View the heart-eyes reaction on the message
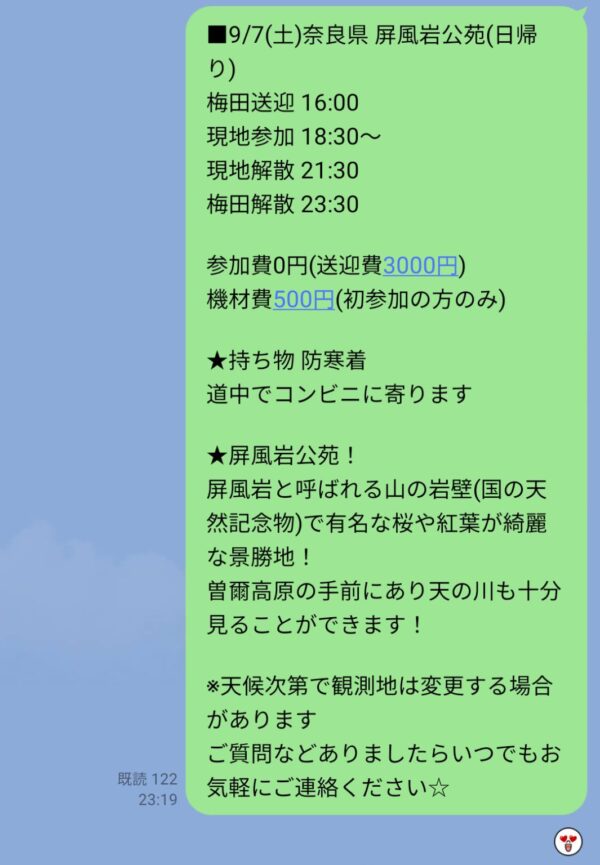Screen dimensions: 600x865 (569, 840)
